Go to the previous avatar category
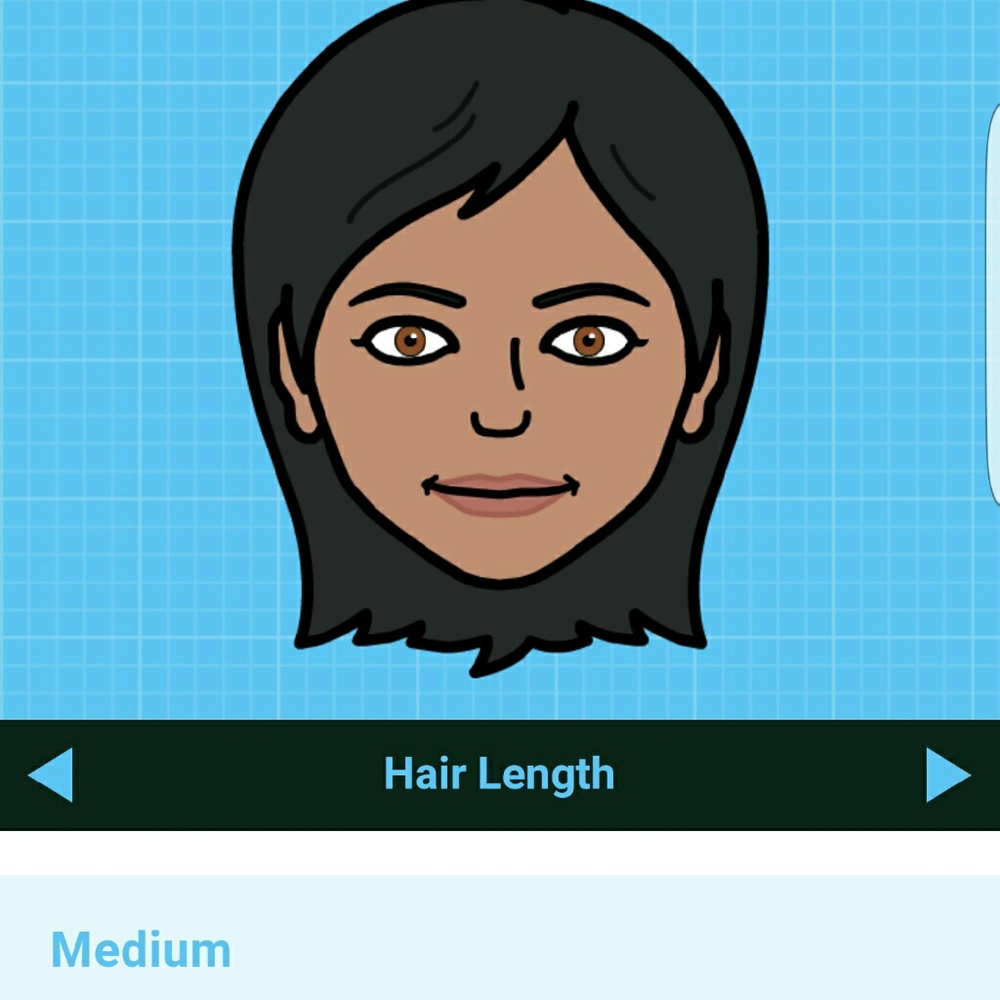The height and width of the screenshot is (1000, 1000). click(x=50, y=775)
